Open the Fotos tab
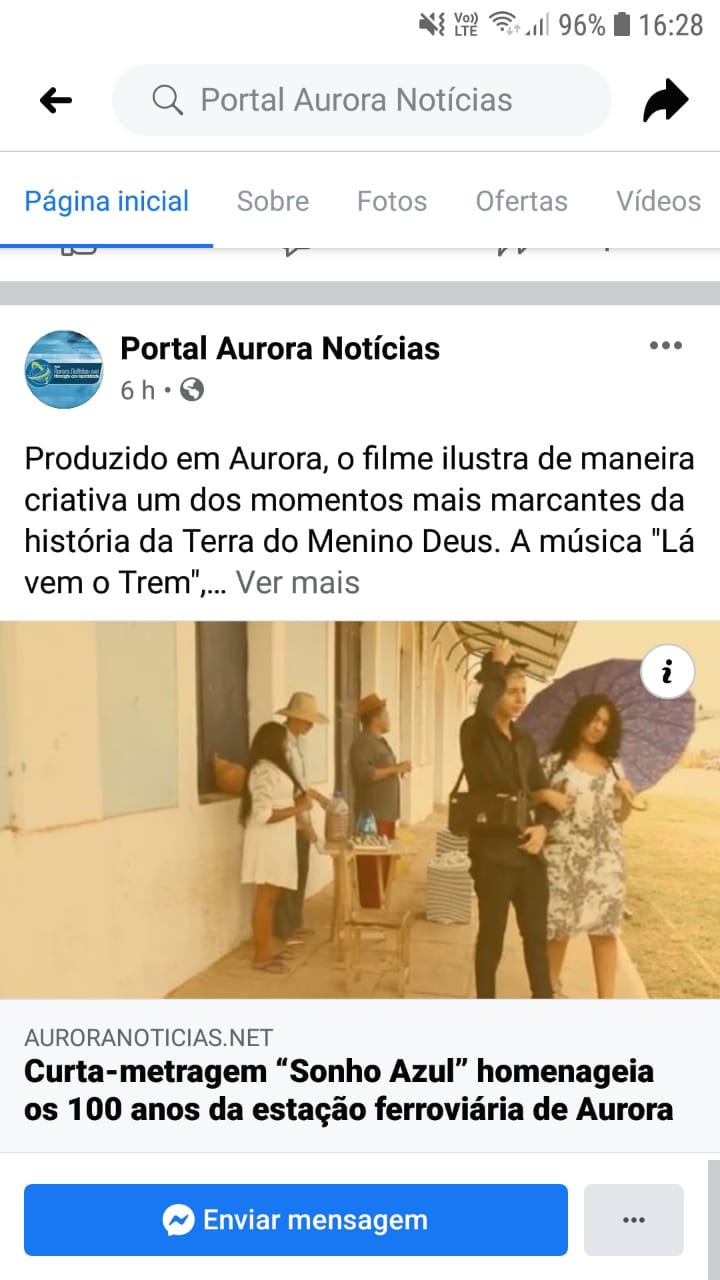 click(392, 201)
